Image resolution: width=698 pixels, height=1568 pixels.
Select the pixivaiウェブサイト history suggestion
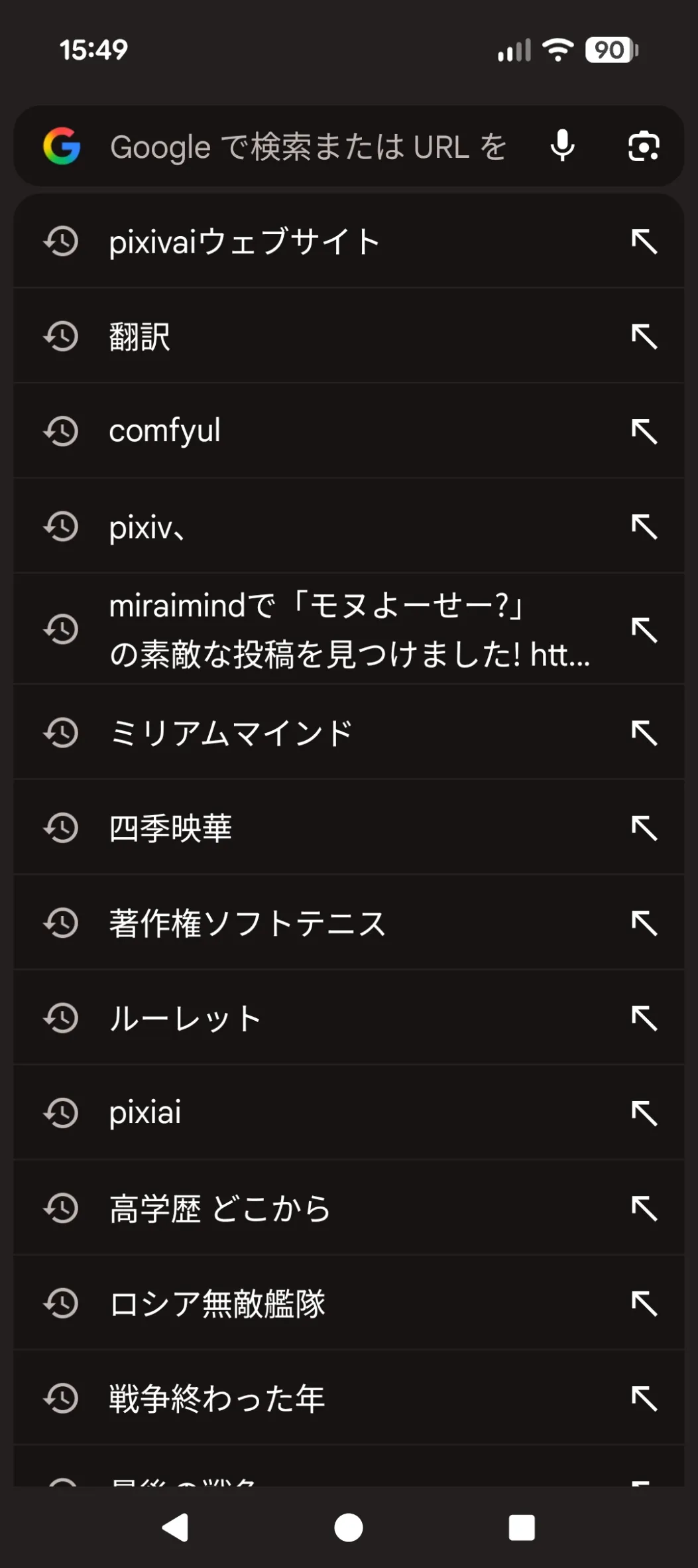click(x=245, y=241)
